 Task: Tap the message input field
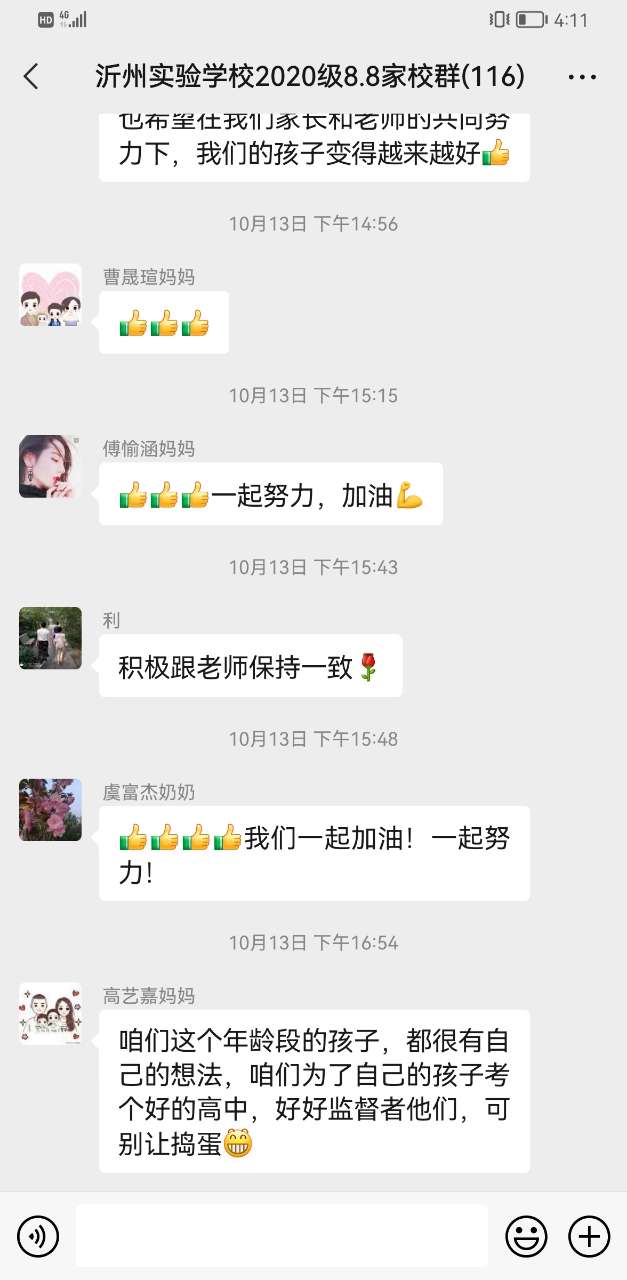(x=281, y=1237)
